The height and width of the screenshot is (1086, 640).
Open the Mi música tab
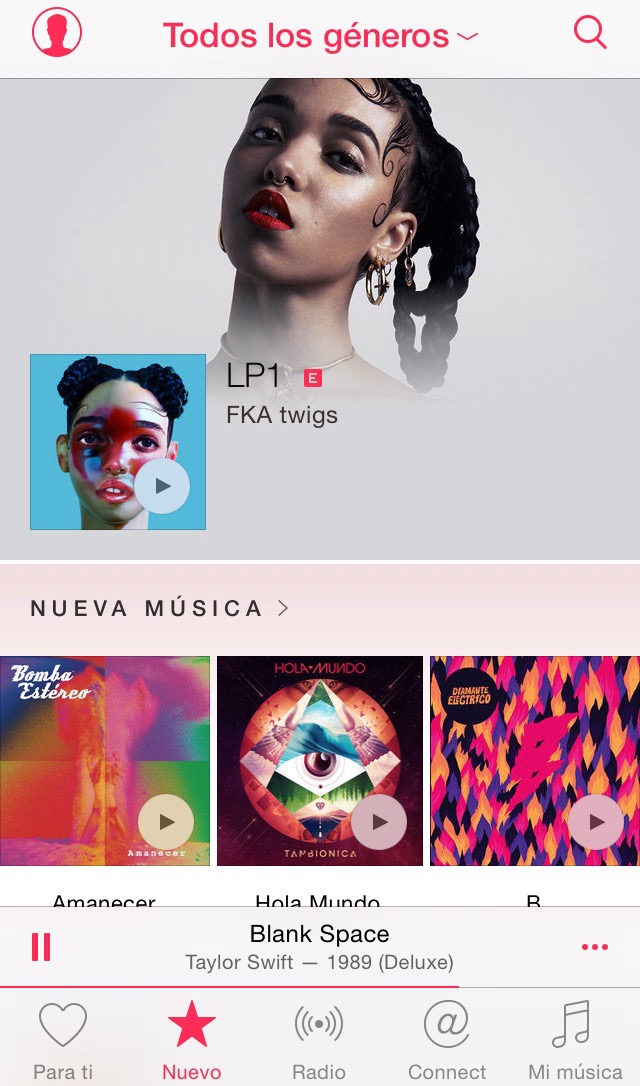tap(575, 1040)
